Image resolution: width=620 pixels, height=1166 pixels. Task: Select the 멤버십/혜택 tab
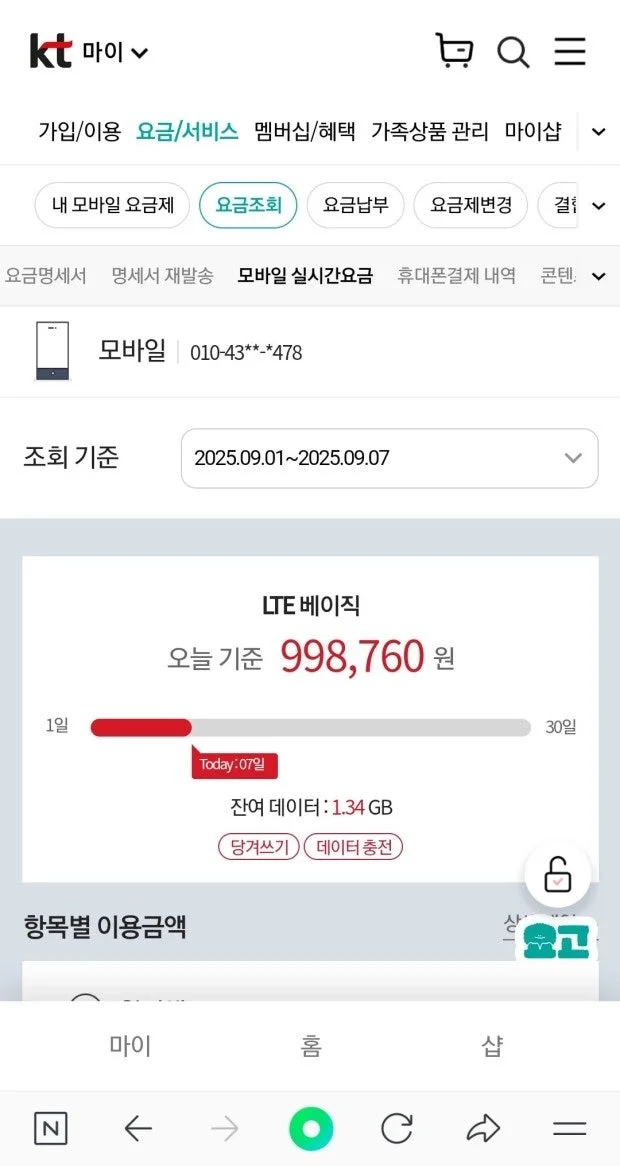(304, 131)
